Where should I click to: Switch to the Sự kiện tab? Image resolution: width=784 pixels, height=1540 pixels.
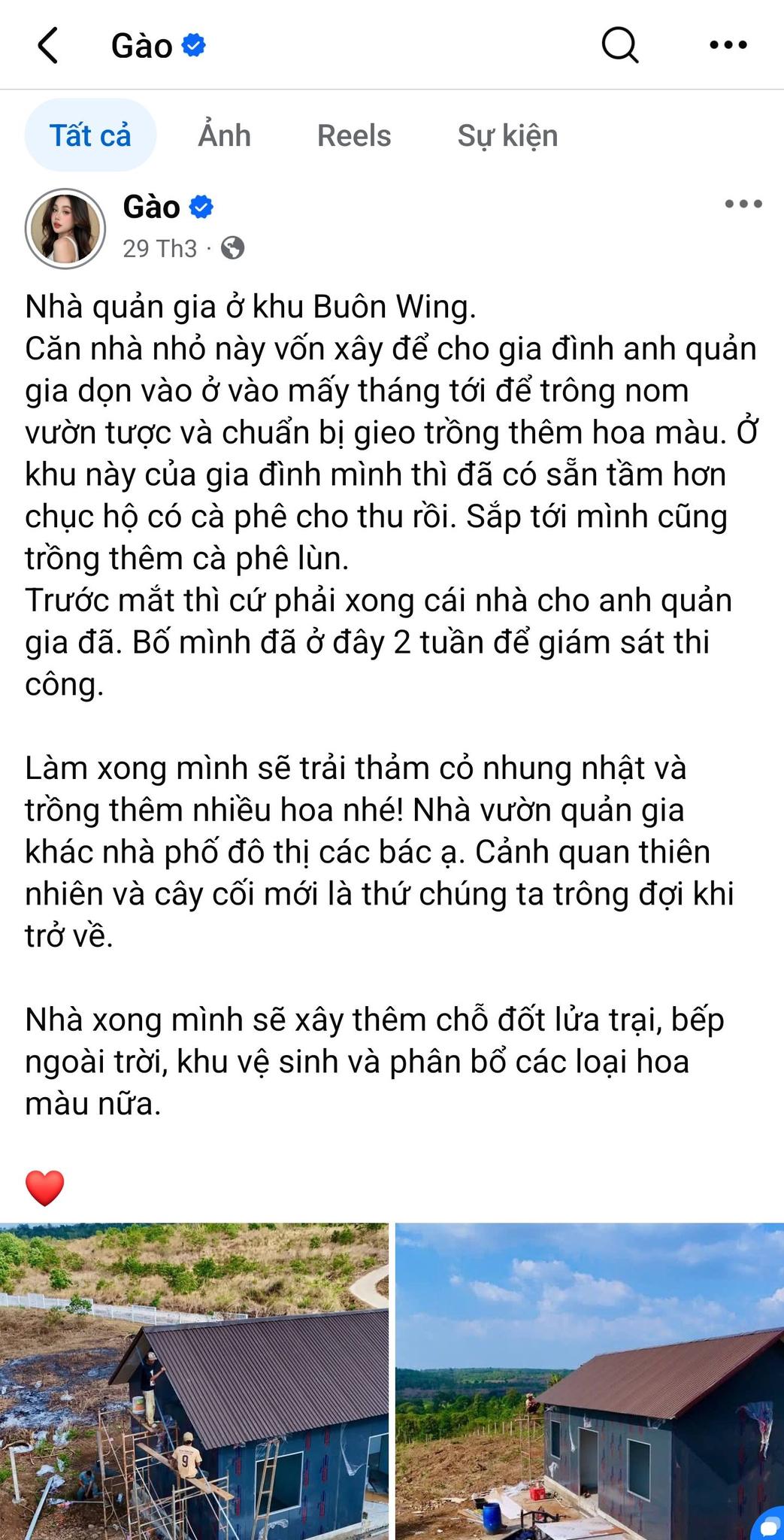(x=507, y=136)
